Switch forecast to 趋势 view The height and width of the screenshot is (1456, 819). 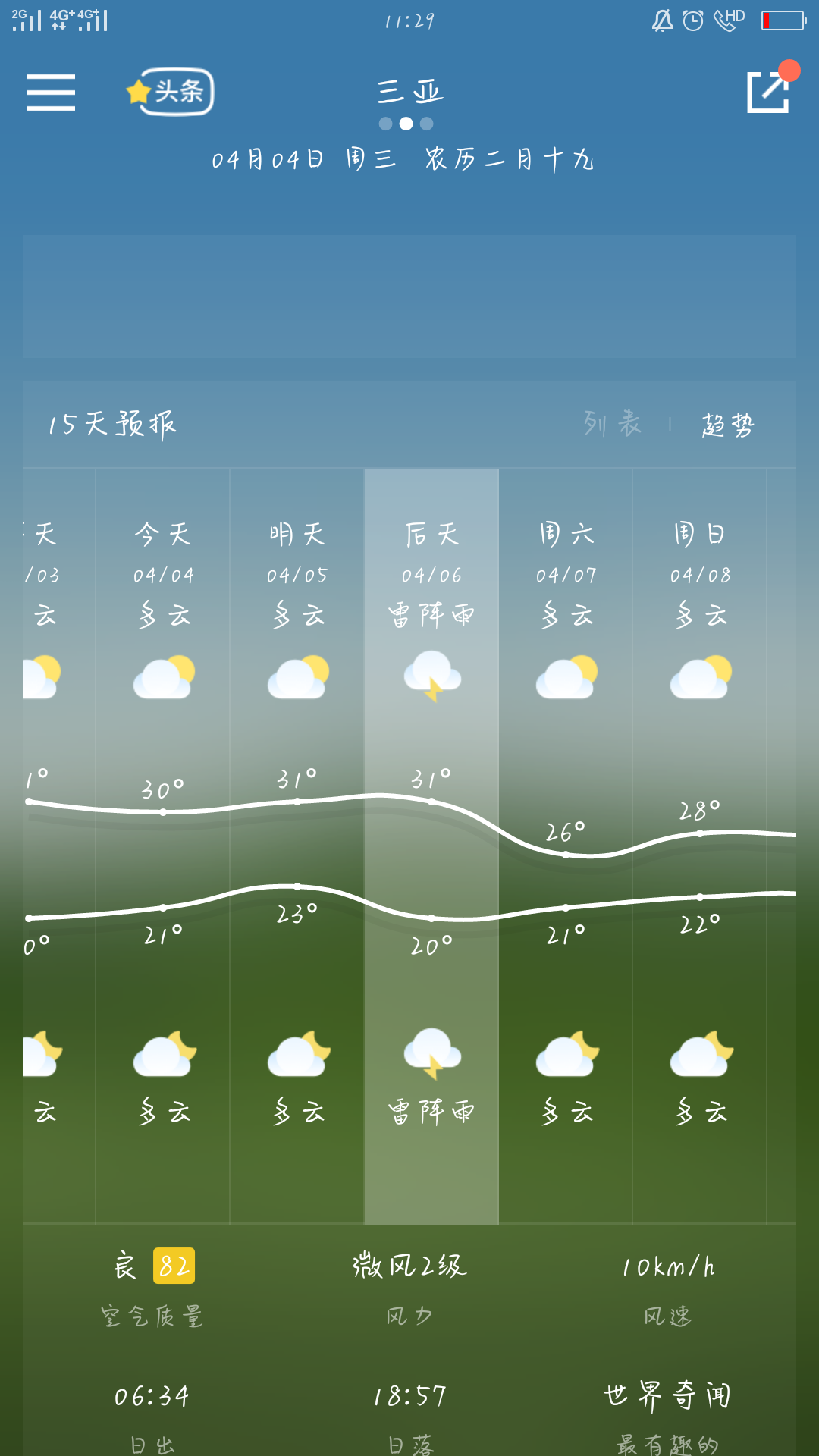coord(727,425)
